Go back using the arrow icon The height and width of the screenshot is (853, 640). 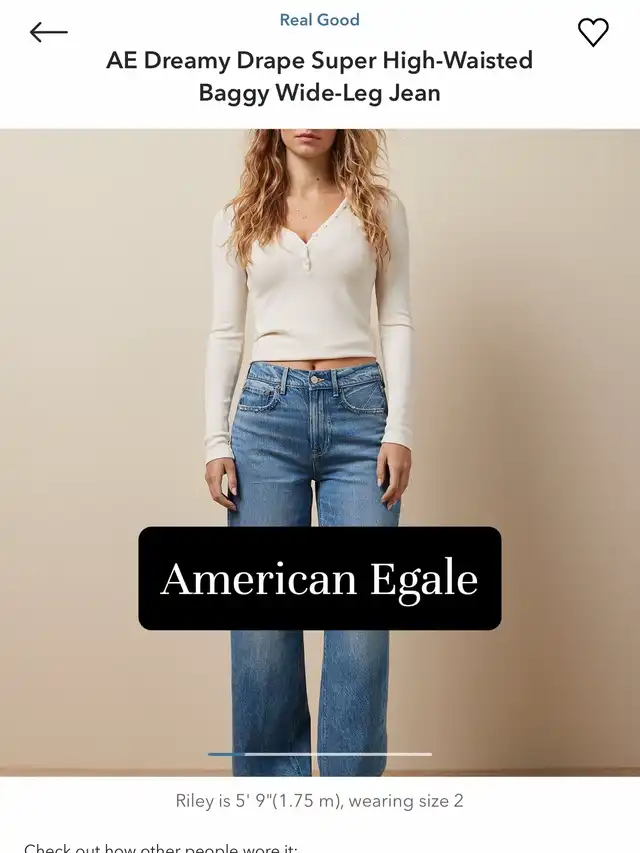pyautogui.click(x=48, y=32)
